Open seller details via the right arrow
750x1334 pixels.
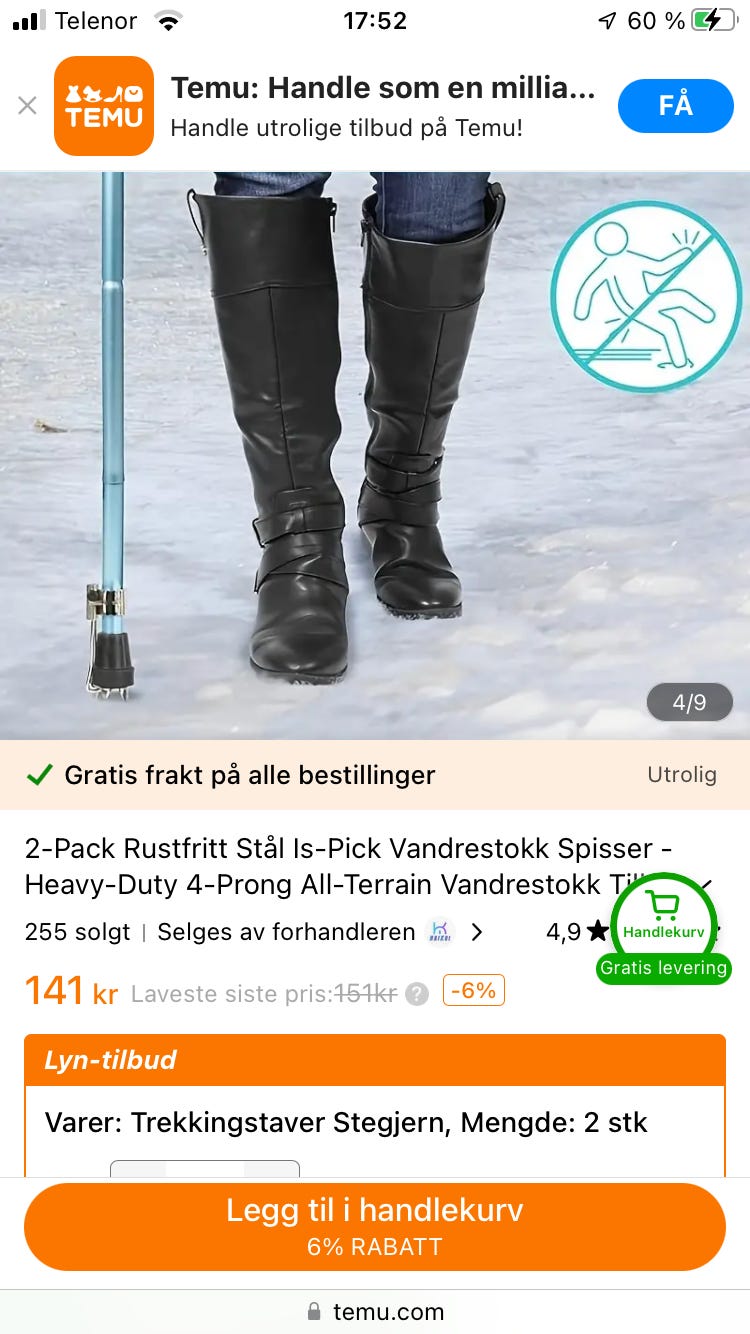[x=477, y=932]
